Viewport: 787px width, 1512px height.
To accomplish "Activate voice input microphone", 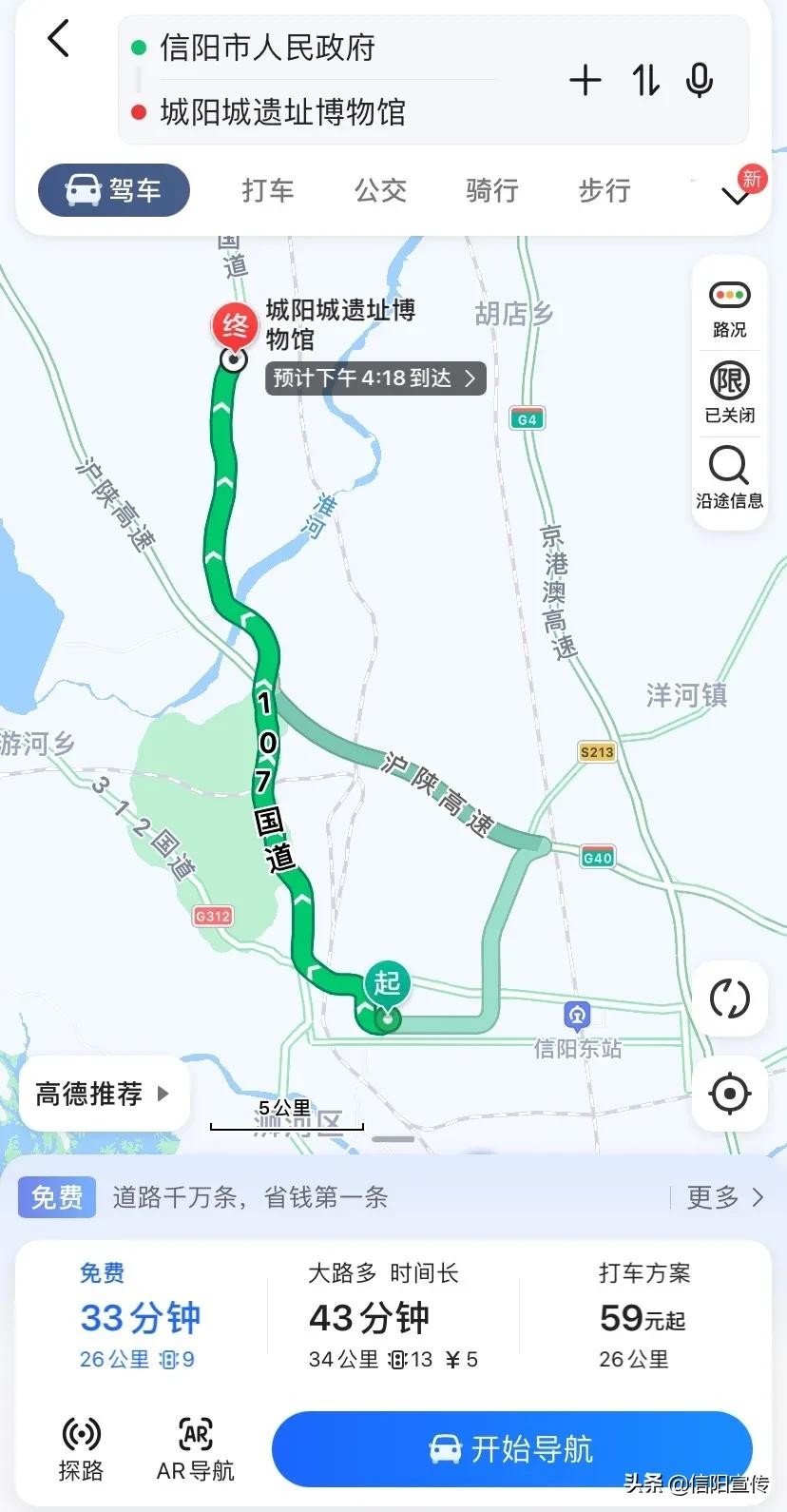I will (x=701, y=81).
